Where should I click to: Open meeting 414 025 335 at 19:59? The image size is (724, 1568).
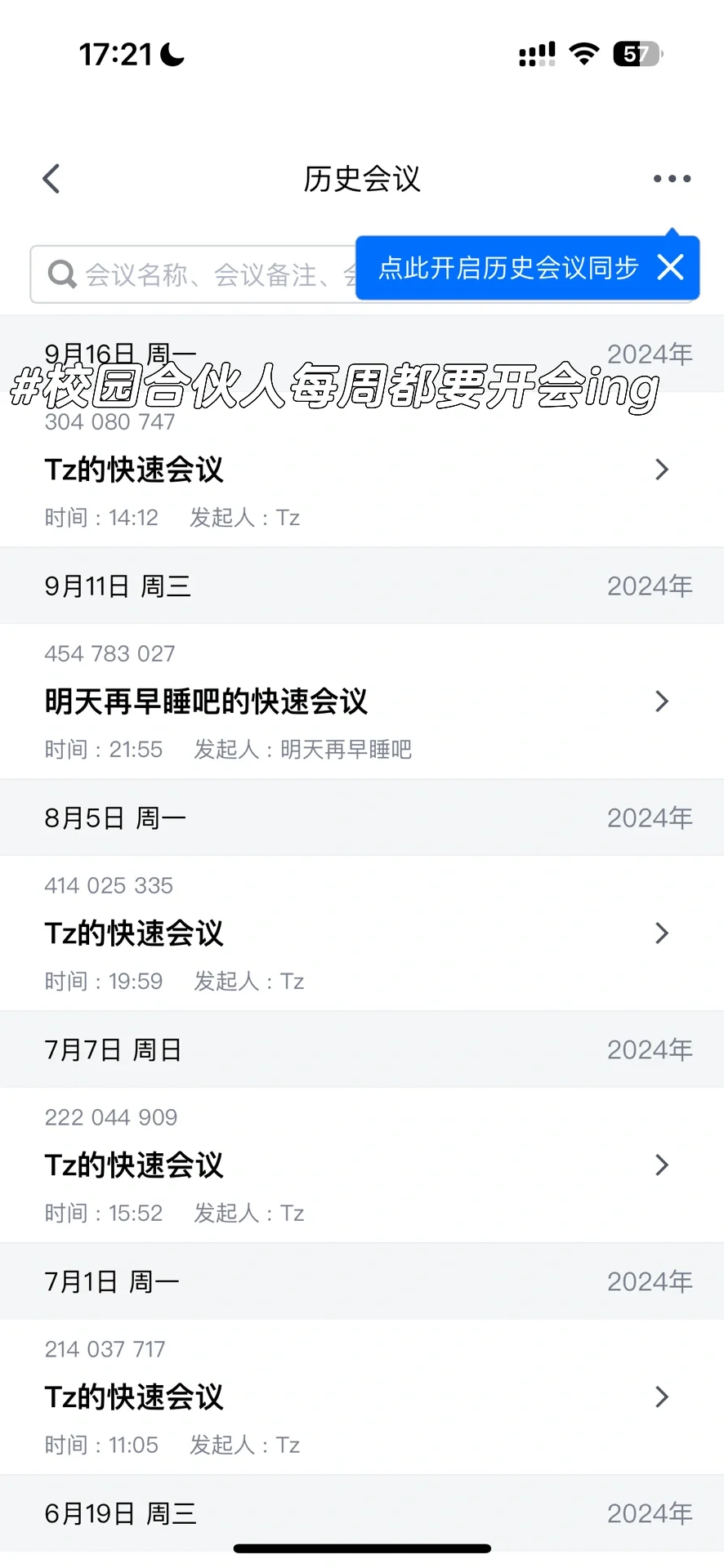(x=362, y=933)
